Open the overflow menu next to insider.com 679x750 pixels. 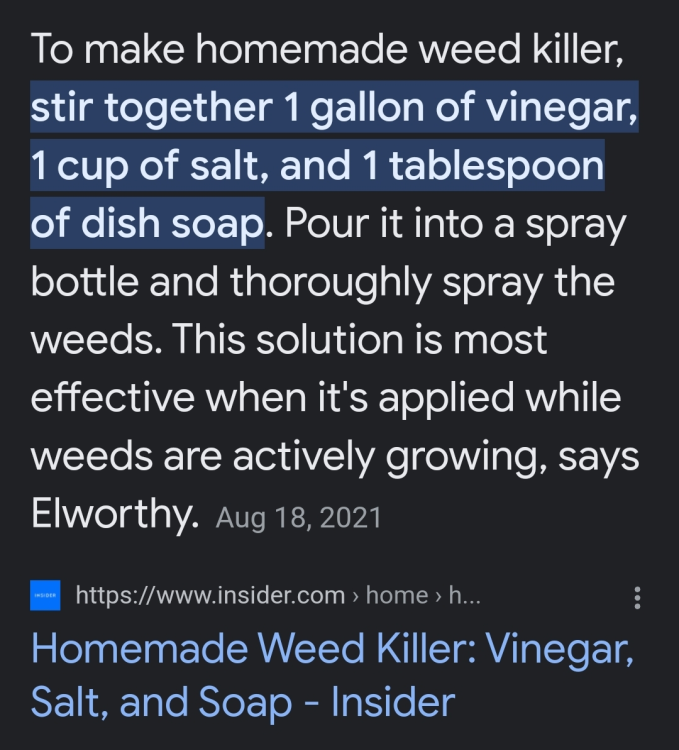[x=637, y=597]
